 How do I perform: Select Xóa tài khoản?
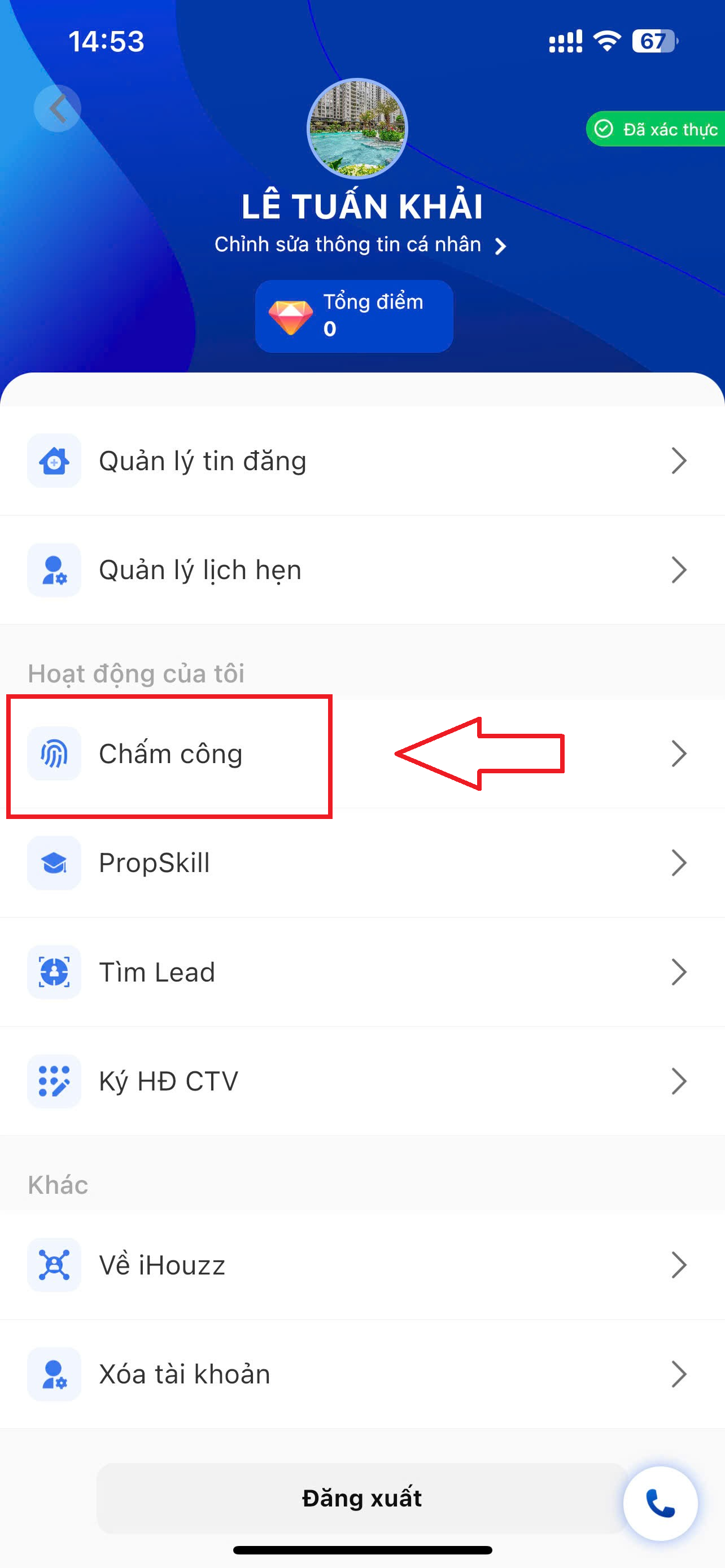[362, 1374]
